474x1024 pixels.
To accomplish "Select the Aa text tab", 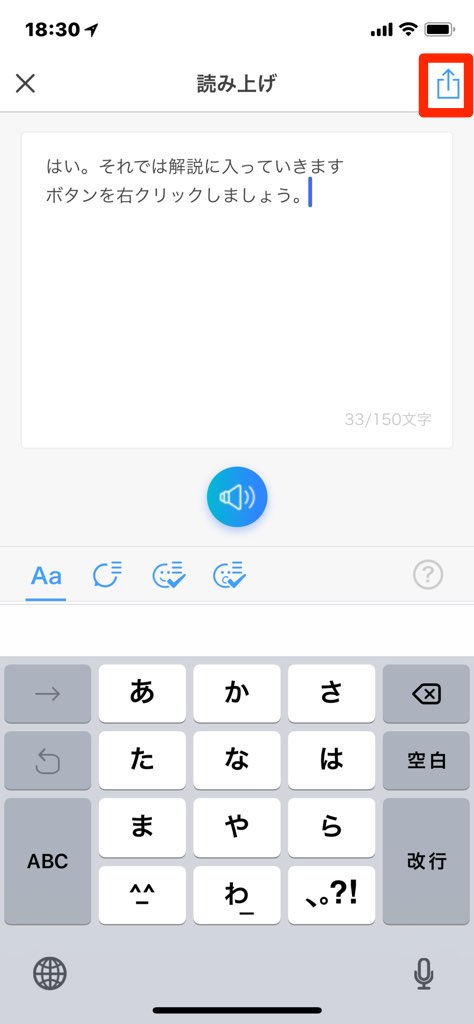I will (46, 577).
